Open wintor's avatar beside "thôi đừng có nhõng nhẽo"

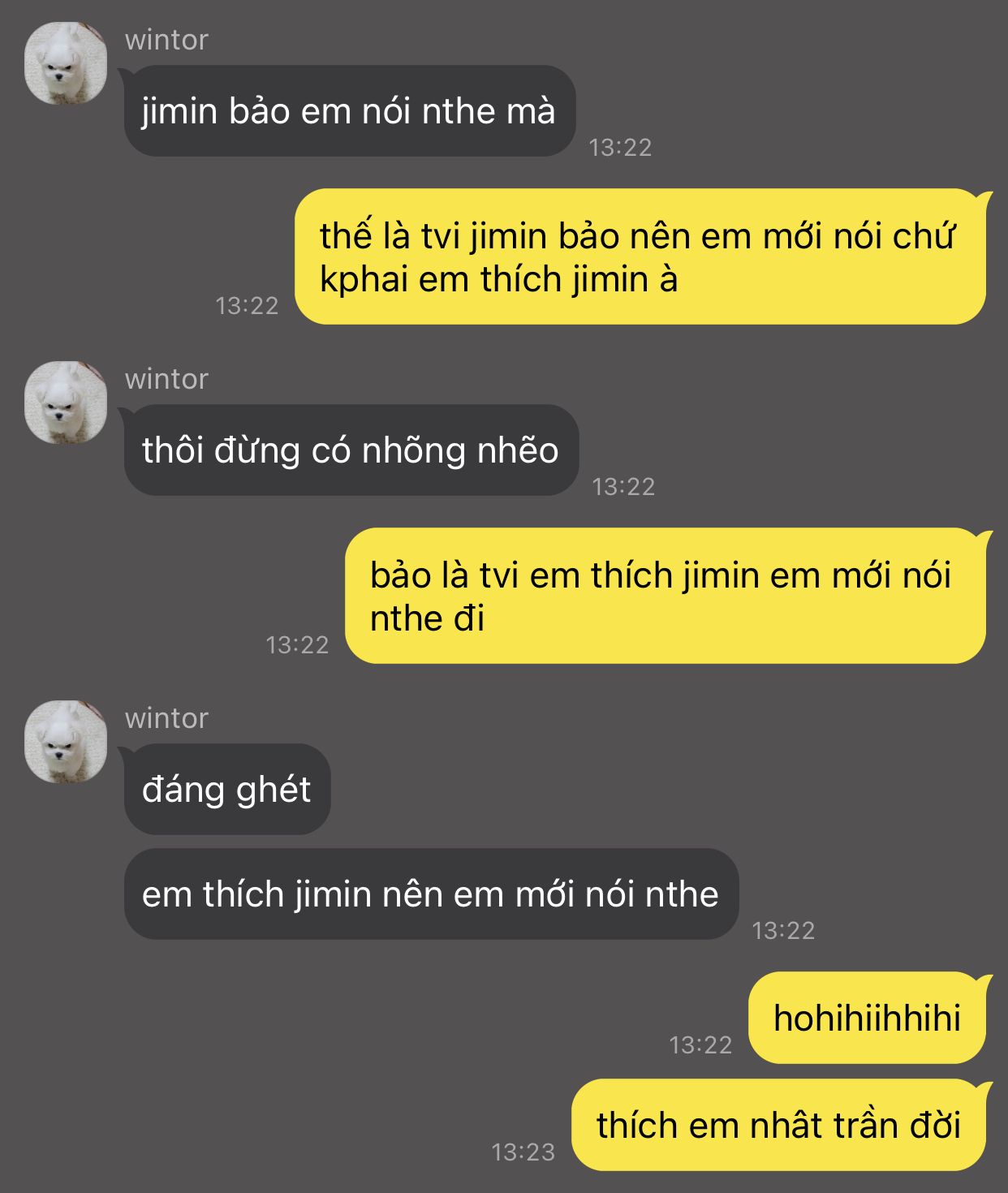(x=66, y=403)
